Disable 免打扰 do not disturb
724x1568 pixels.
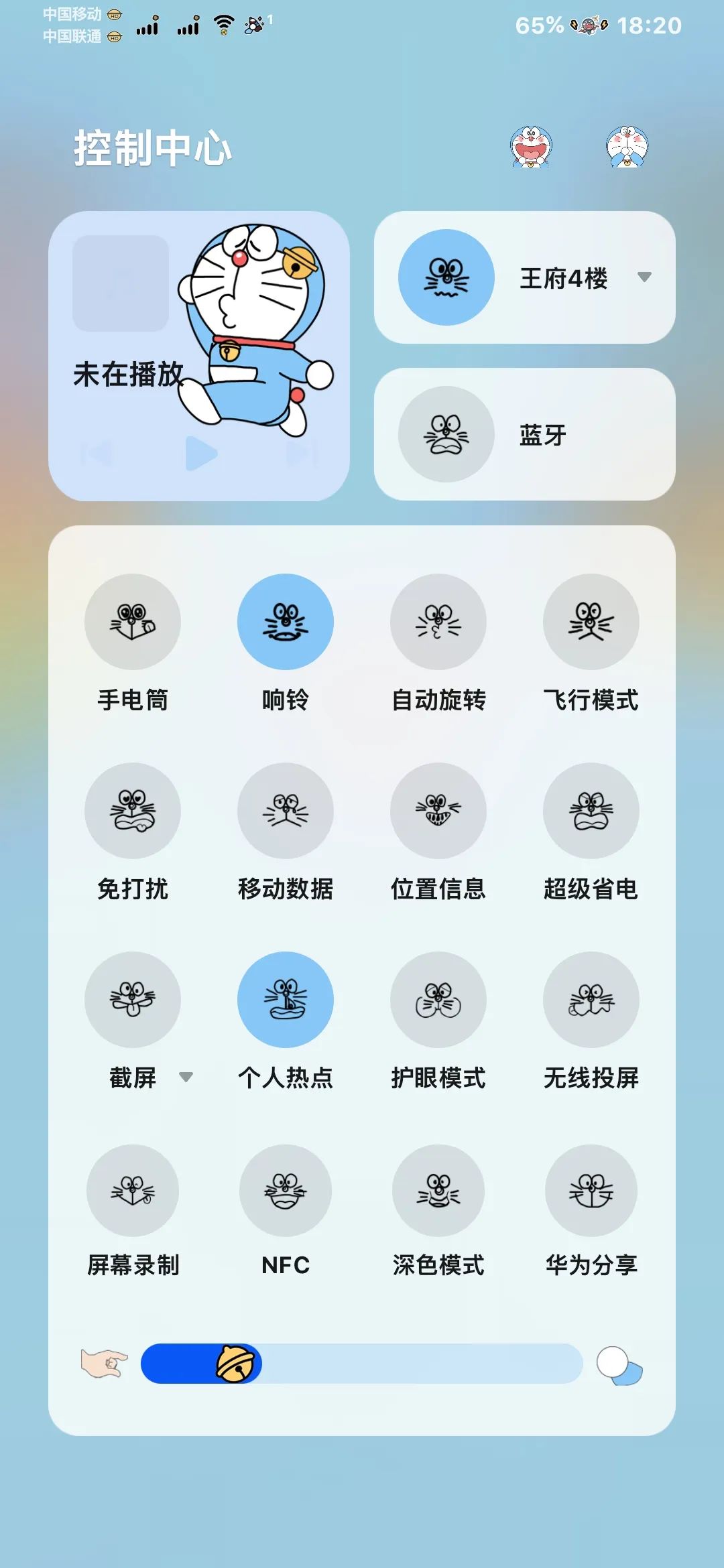pyautogui.click(x=133, y=811)
